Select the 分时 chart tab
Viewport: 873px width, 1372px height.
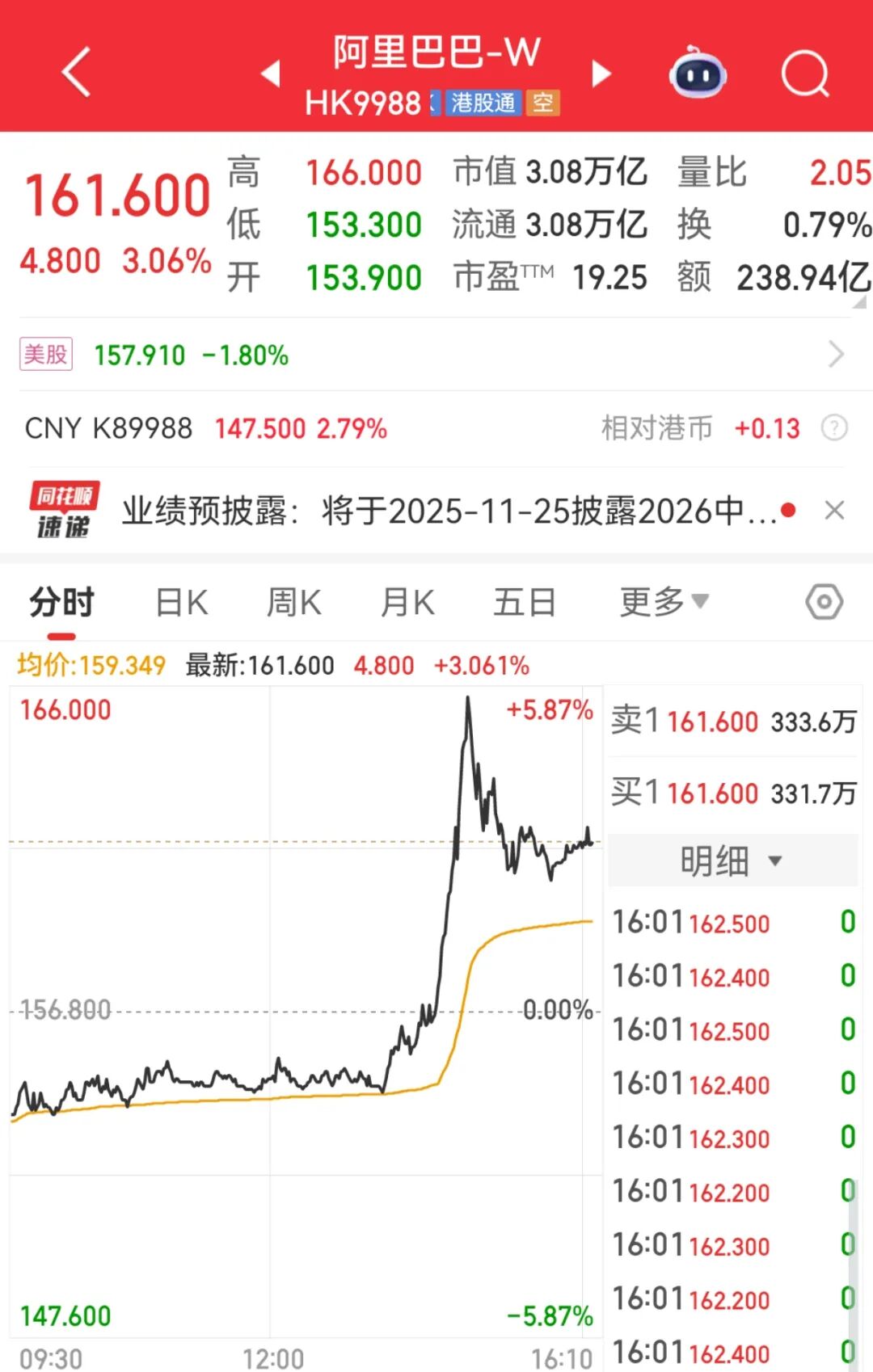62,603
